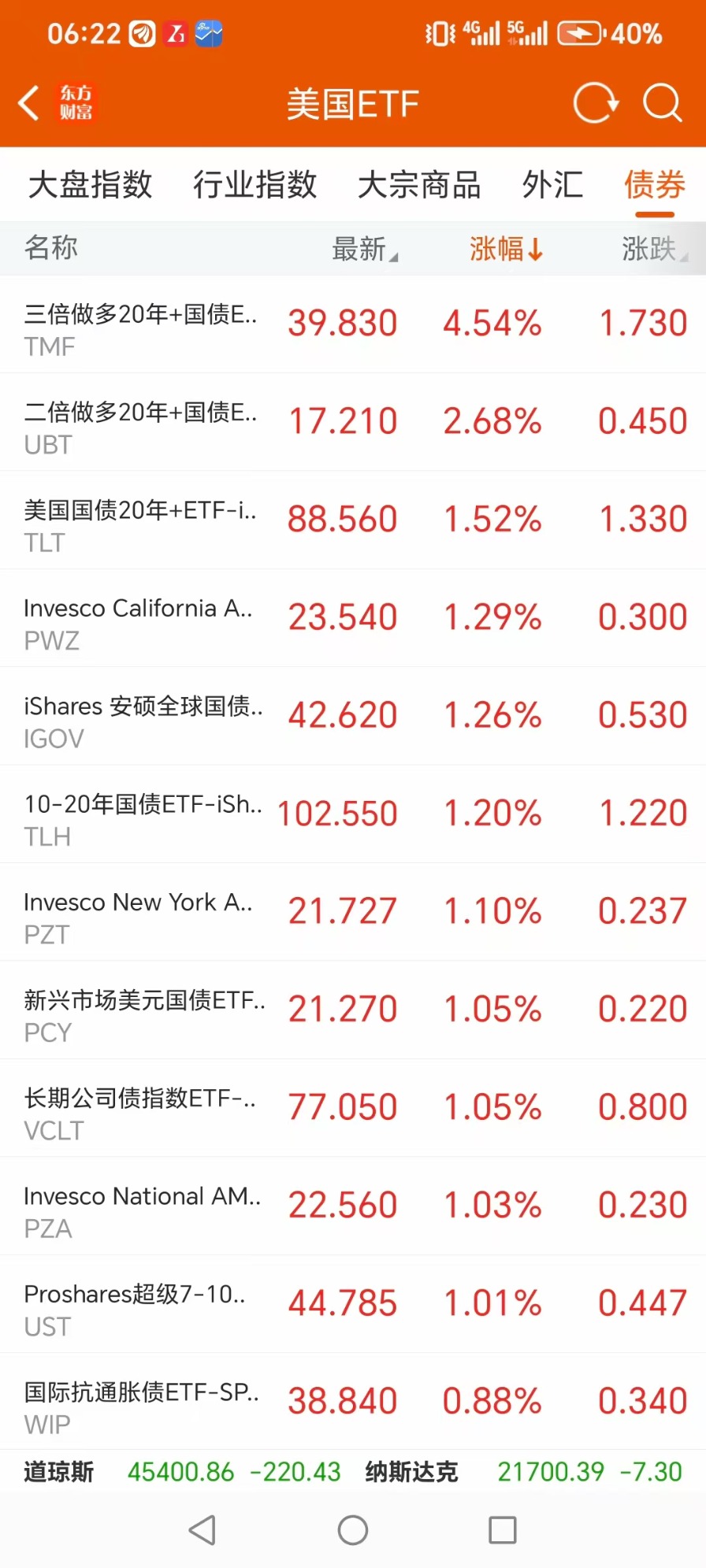Open the TMF ETF row
The image size is (706, 1568).
[353, 324]
